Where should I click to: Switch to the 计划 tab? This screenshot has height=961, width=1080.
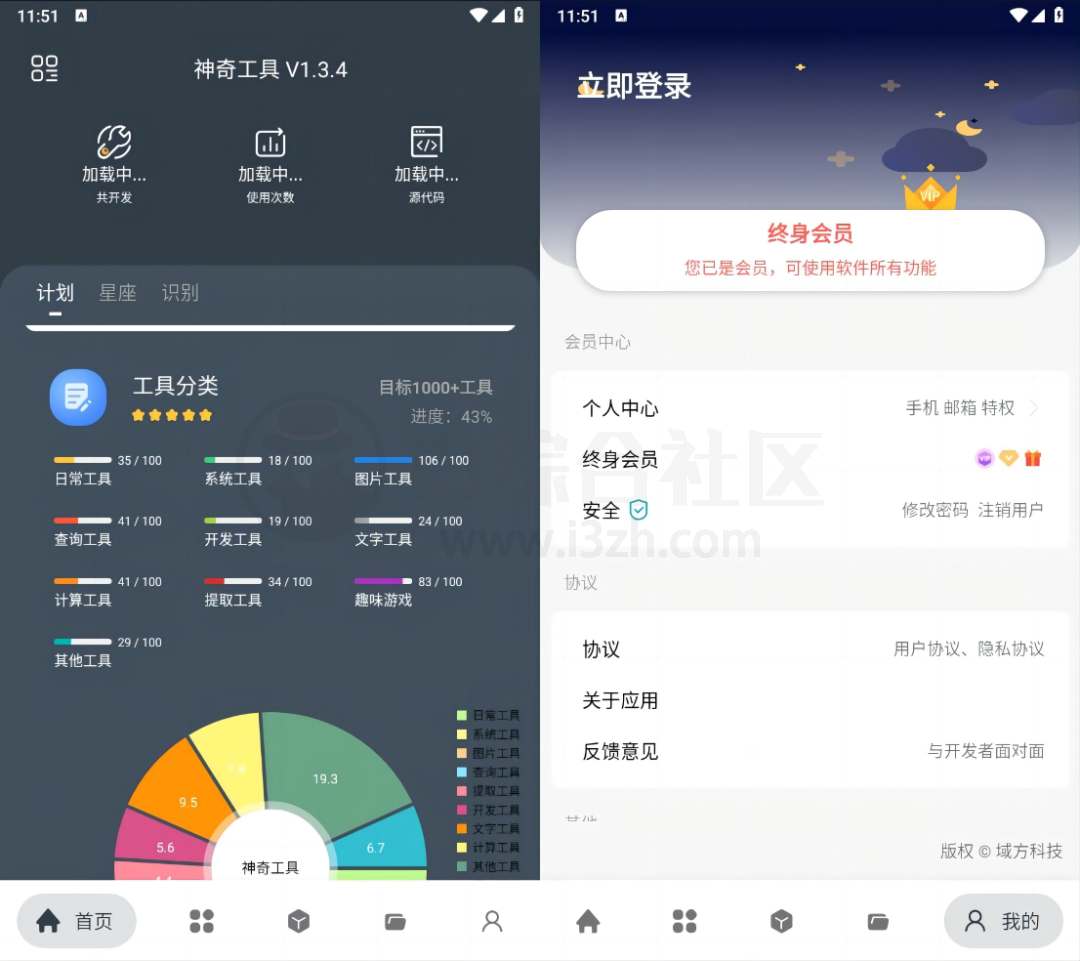[55, 293]
